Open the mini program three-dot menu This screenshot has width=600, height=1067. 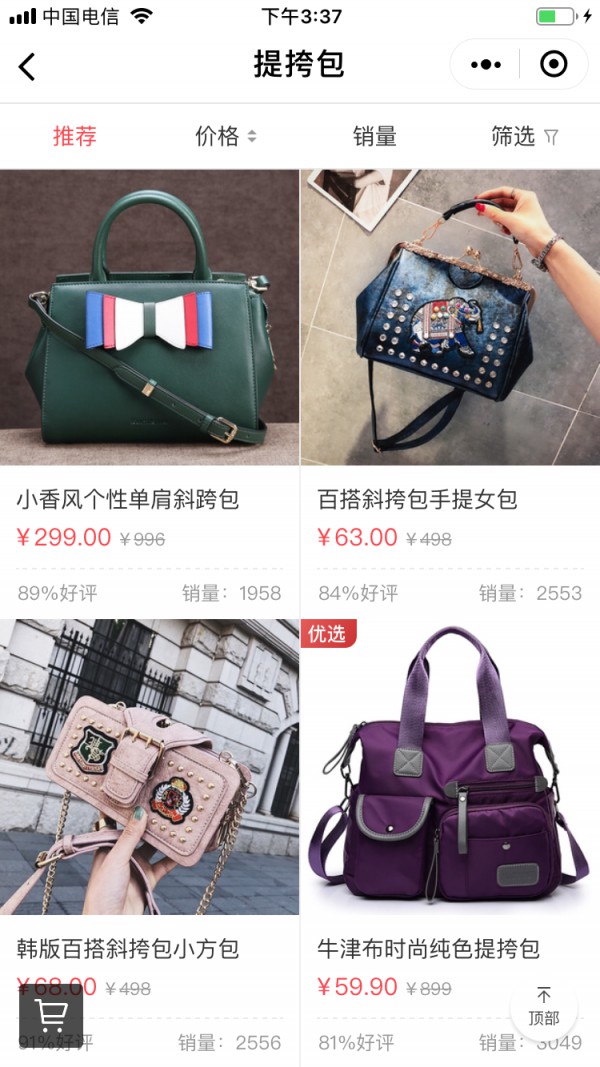click(x=486, y=65)
